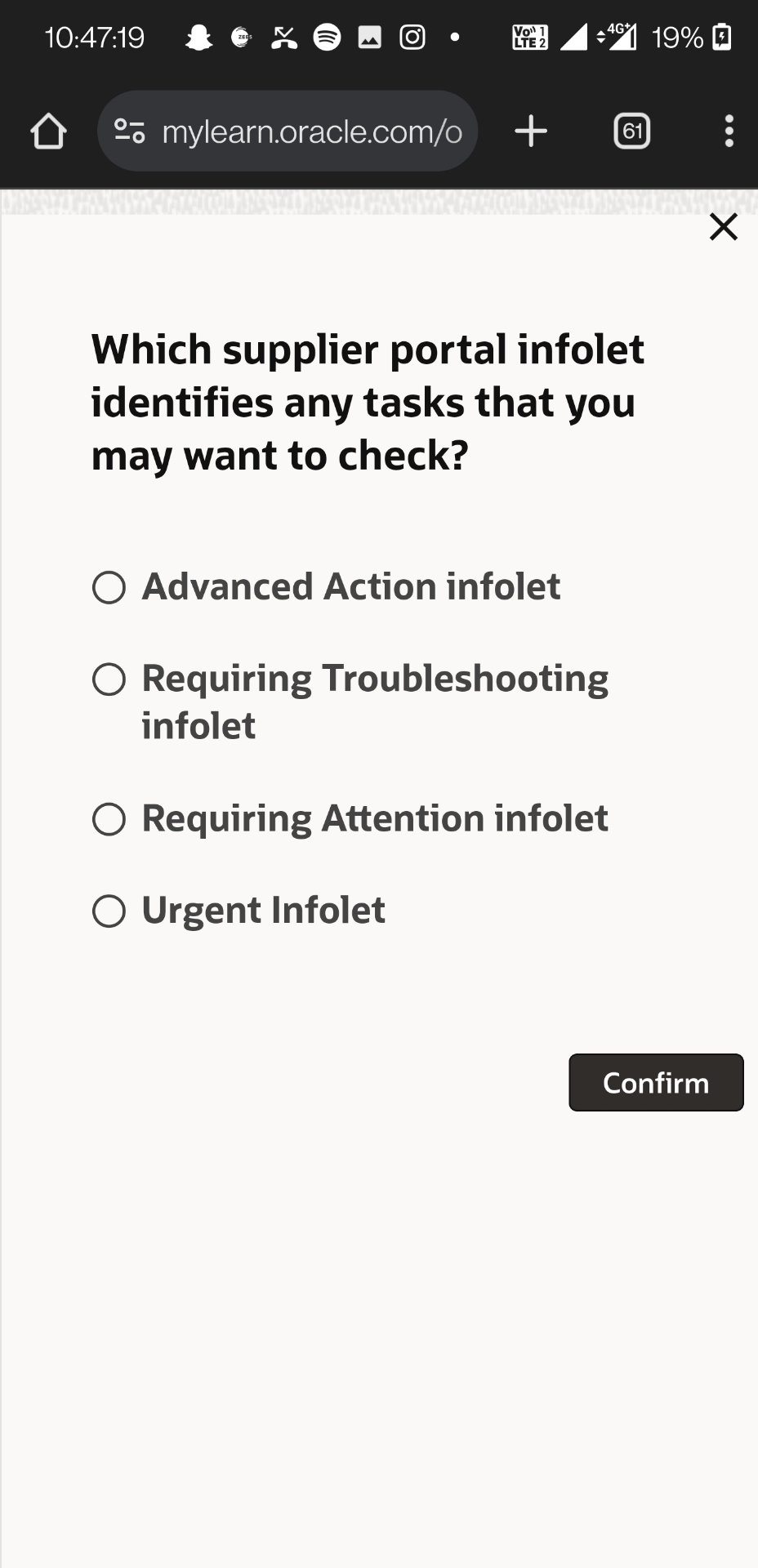Select the Requiring Troubleshooting infolet option

[109, 678]
